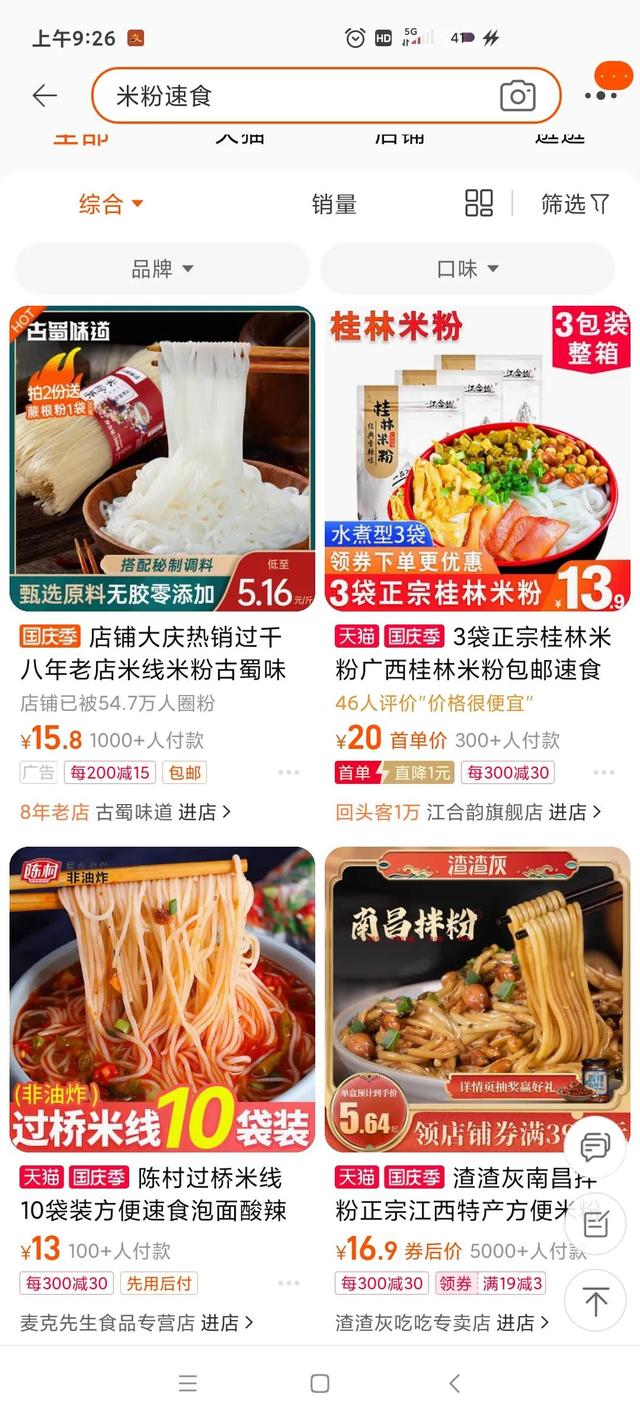View the 桂林米粉 3袋 product

click(x=477, y=458)
